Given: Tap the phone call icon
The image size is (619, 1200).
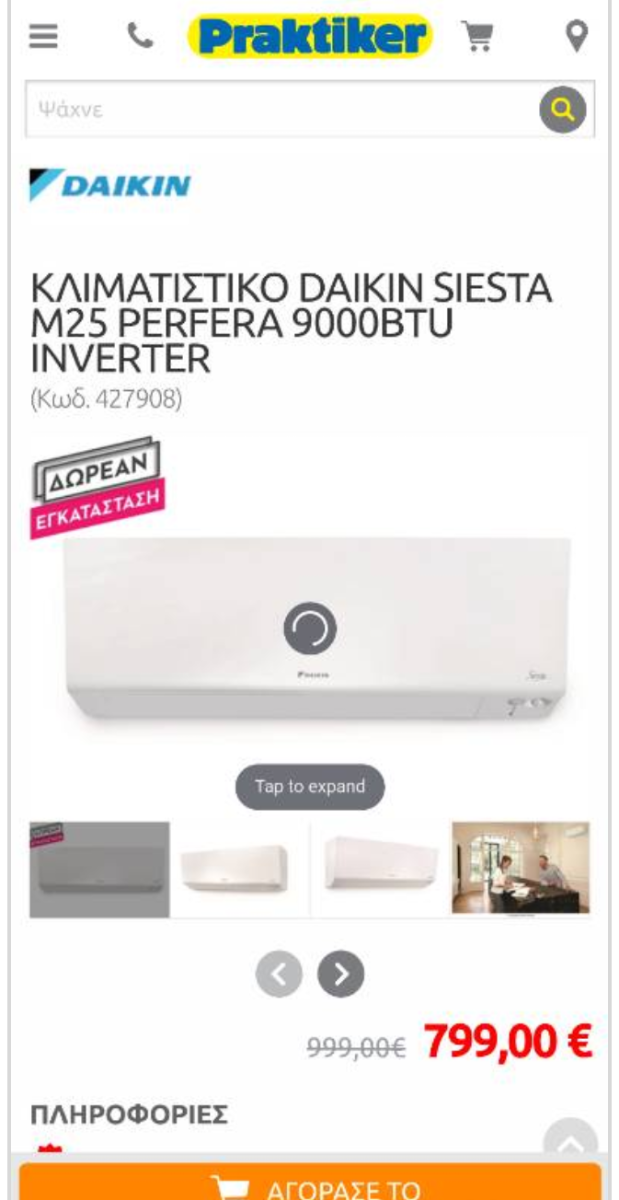Looking at the screenshot, I should [140, 37].
